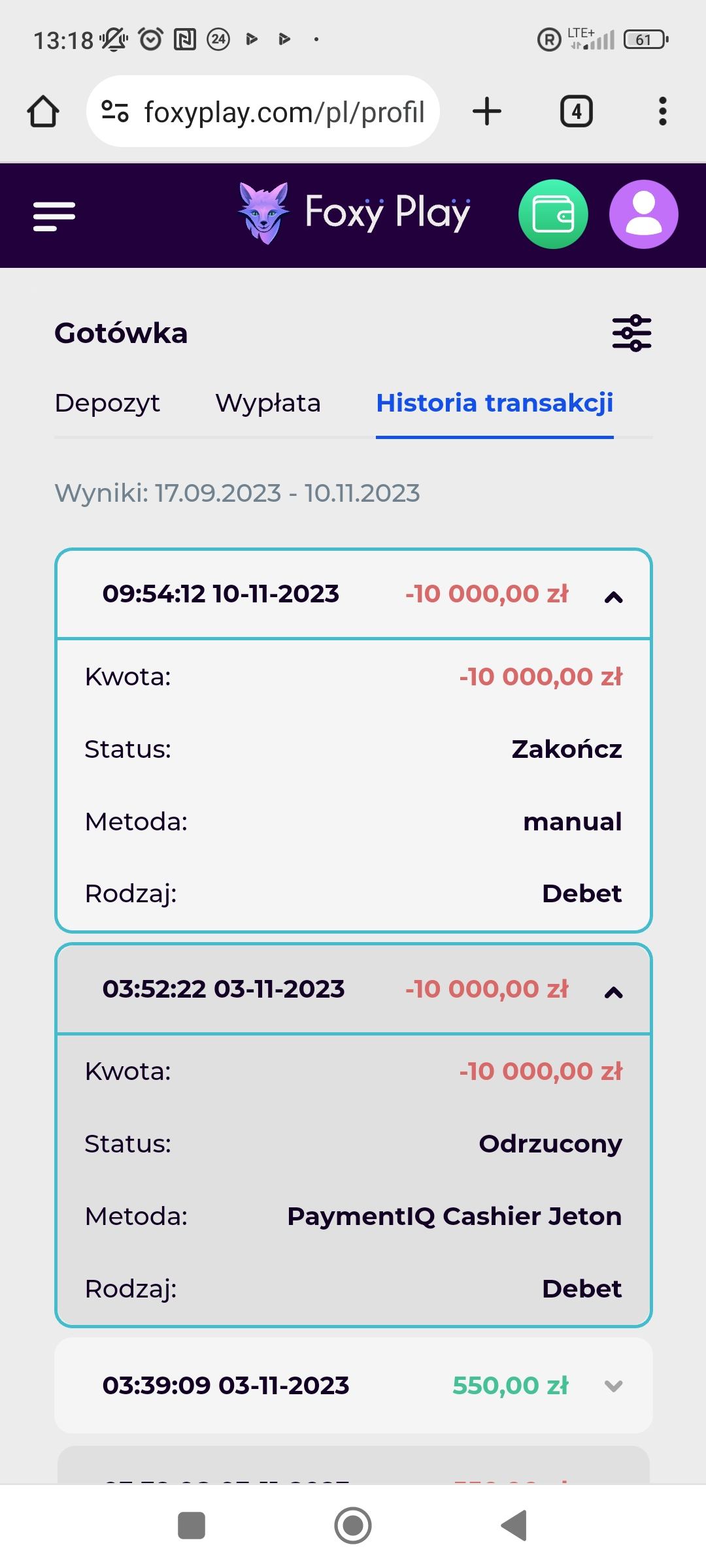Collapse the 09:54:12 10-11-2023 transaction
The height and width of the screenshot is (1568, 706).
pos(613,596)
